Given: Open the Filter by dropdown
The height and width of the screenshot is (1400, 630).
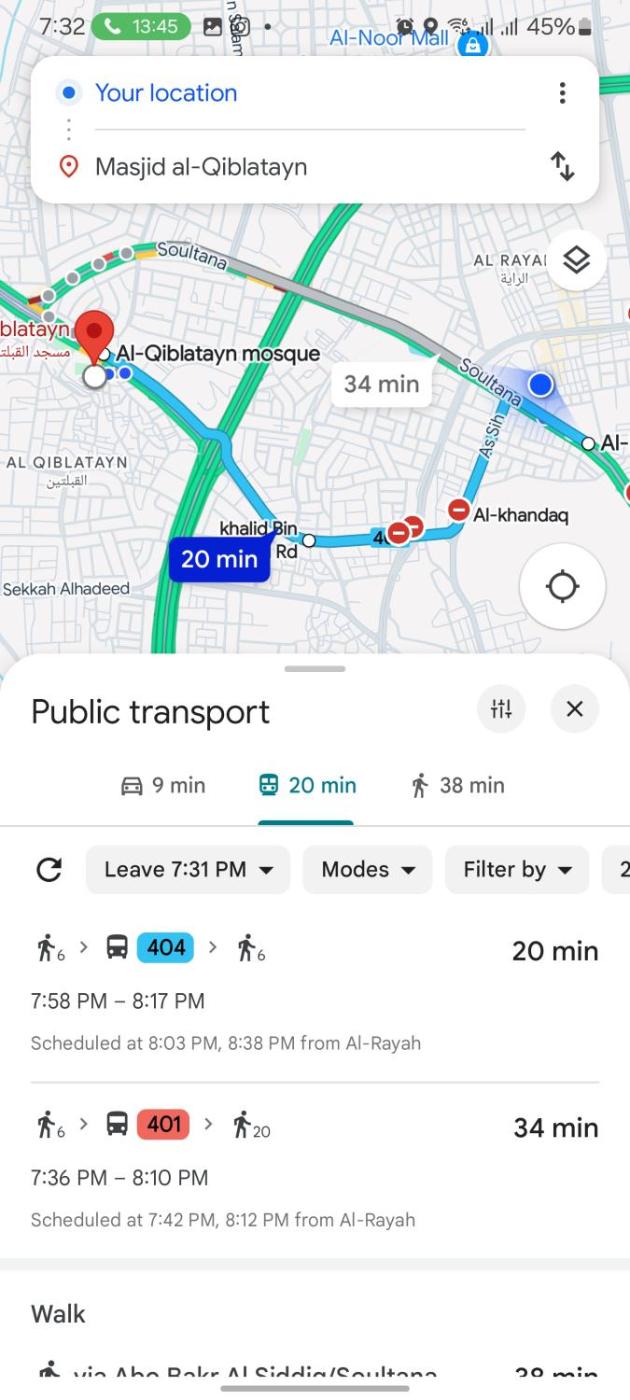Looking at the screenshot, I should pyautogui.click(x=516, y=870).
